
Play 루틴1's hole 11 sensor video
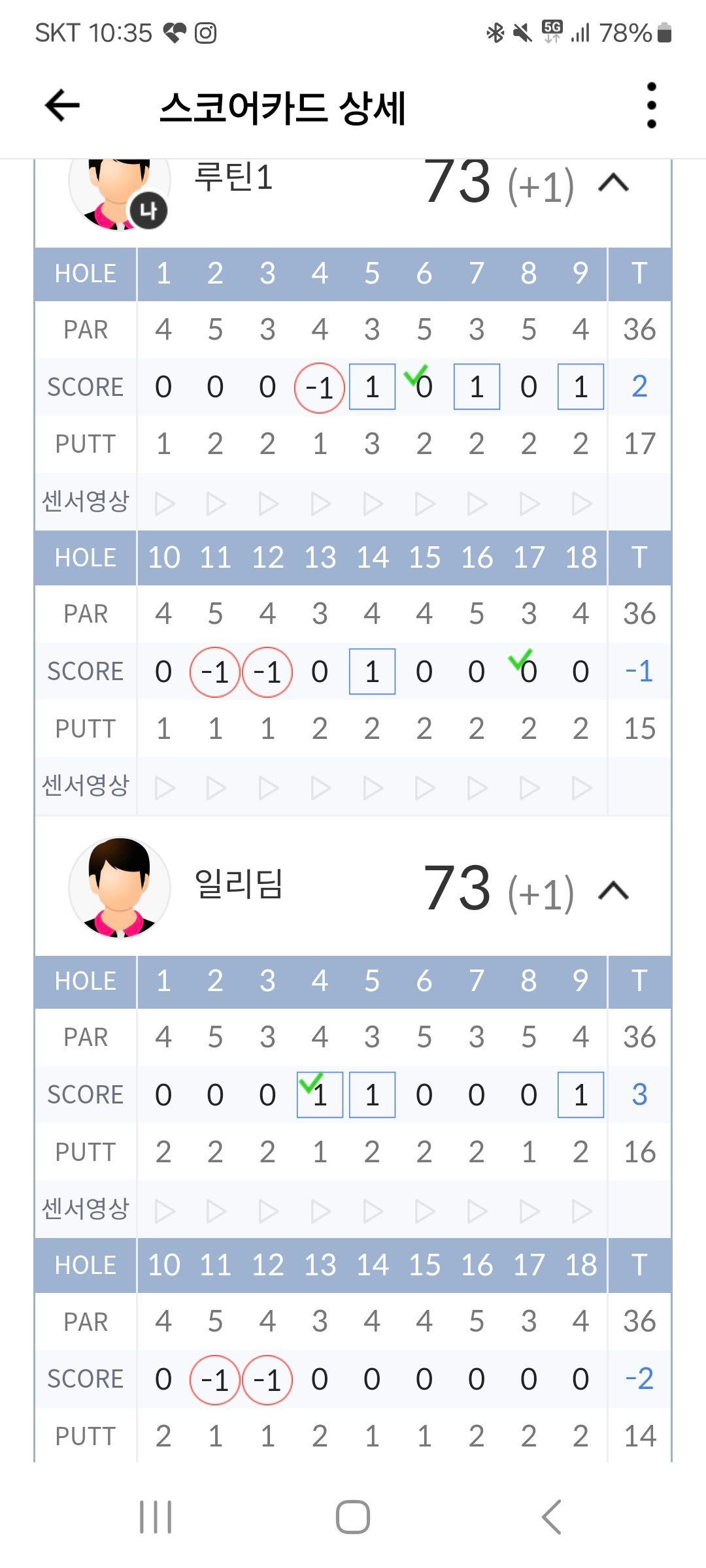[x=216, y=788]
